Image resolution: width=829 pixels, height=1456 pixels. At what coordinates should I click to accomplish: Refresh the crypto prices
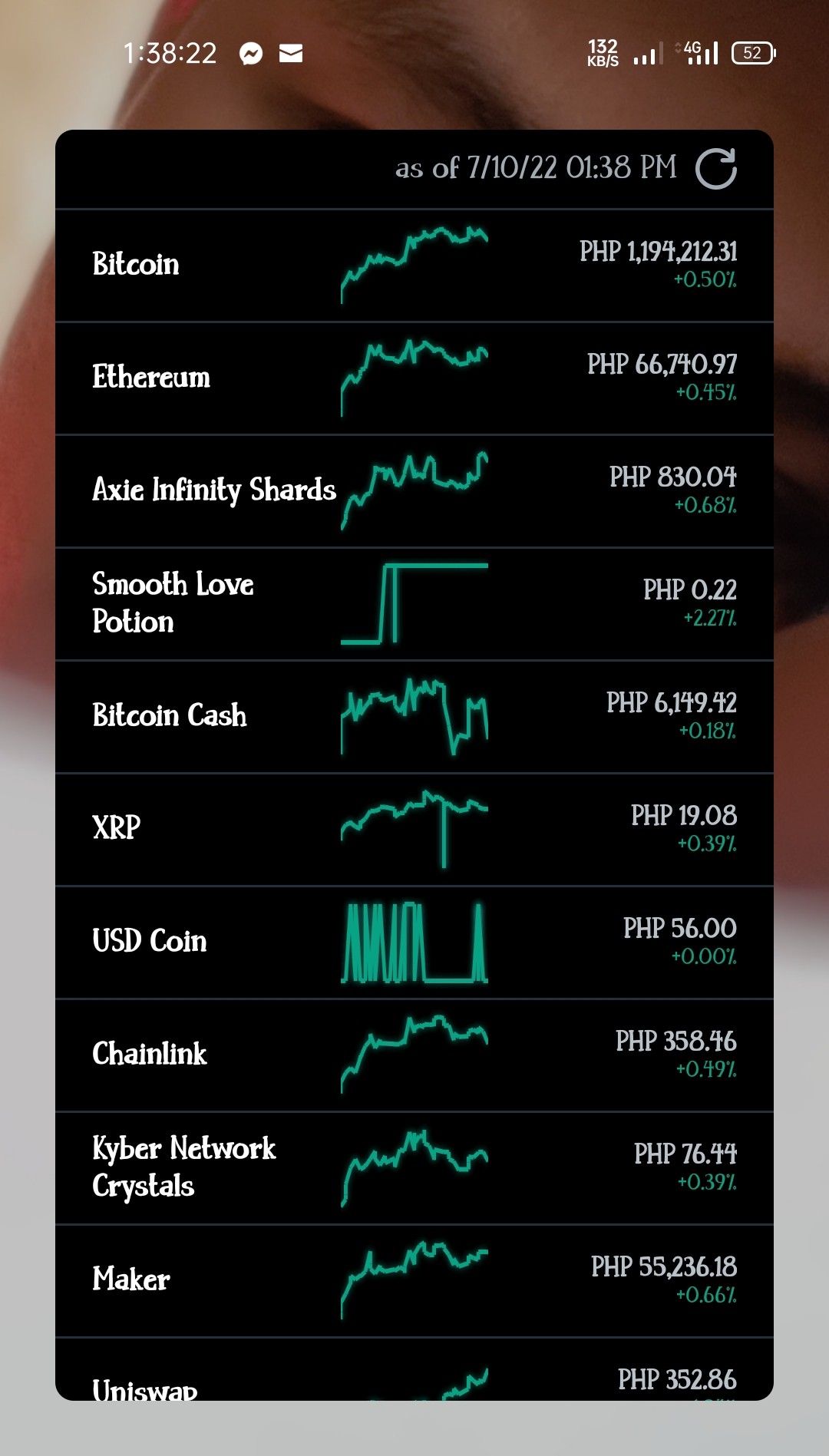pos(715,169)
